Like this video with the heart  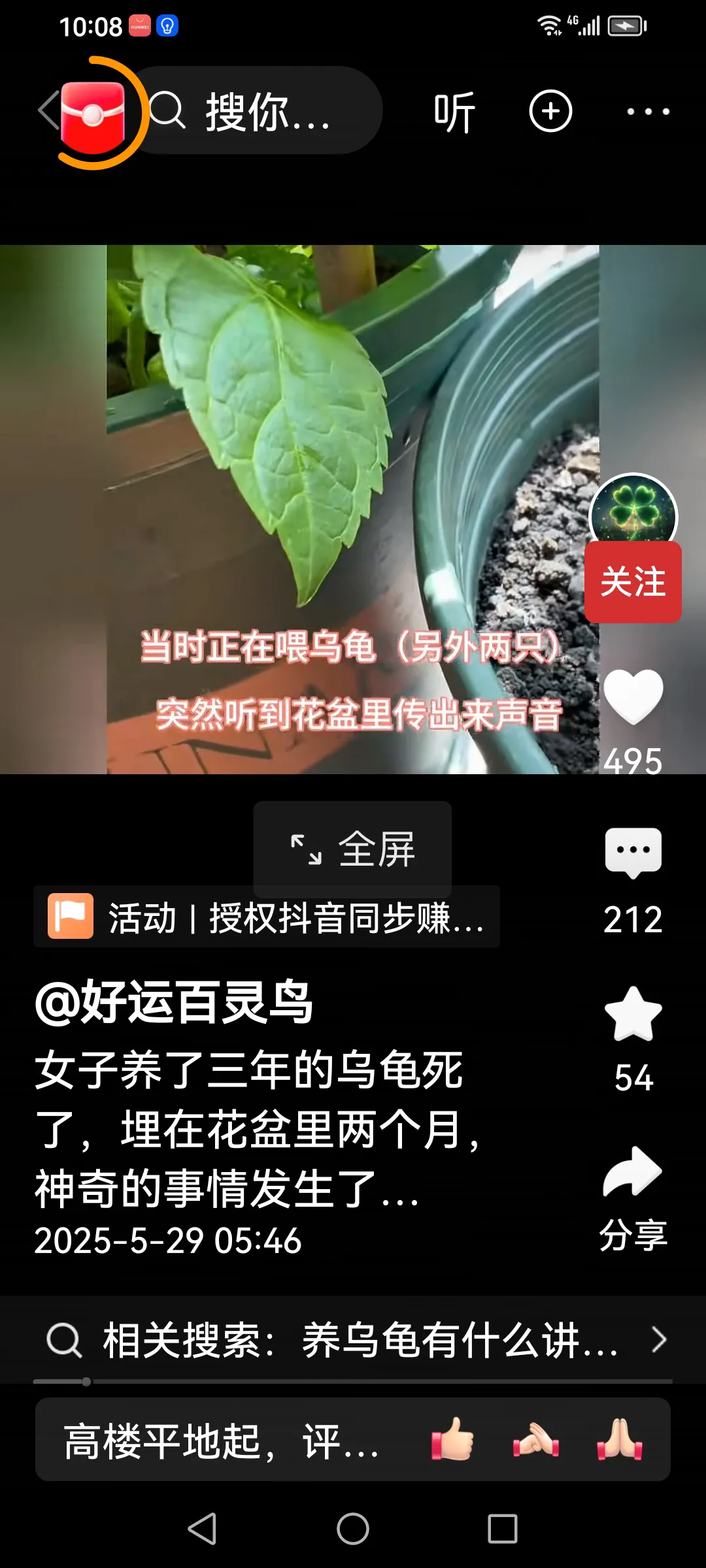[633, 697]
